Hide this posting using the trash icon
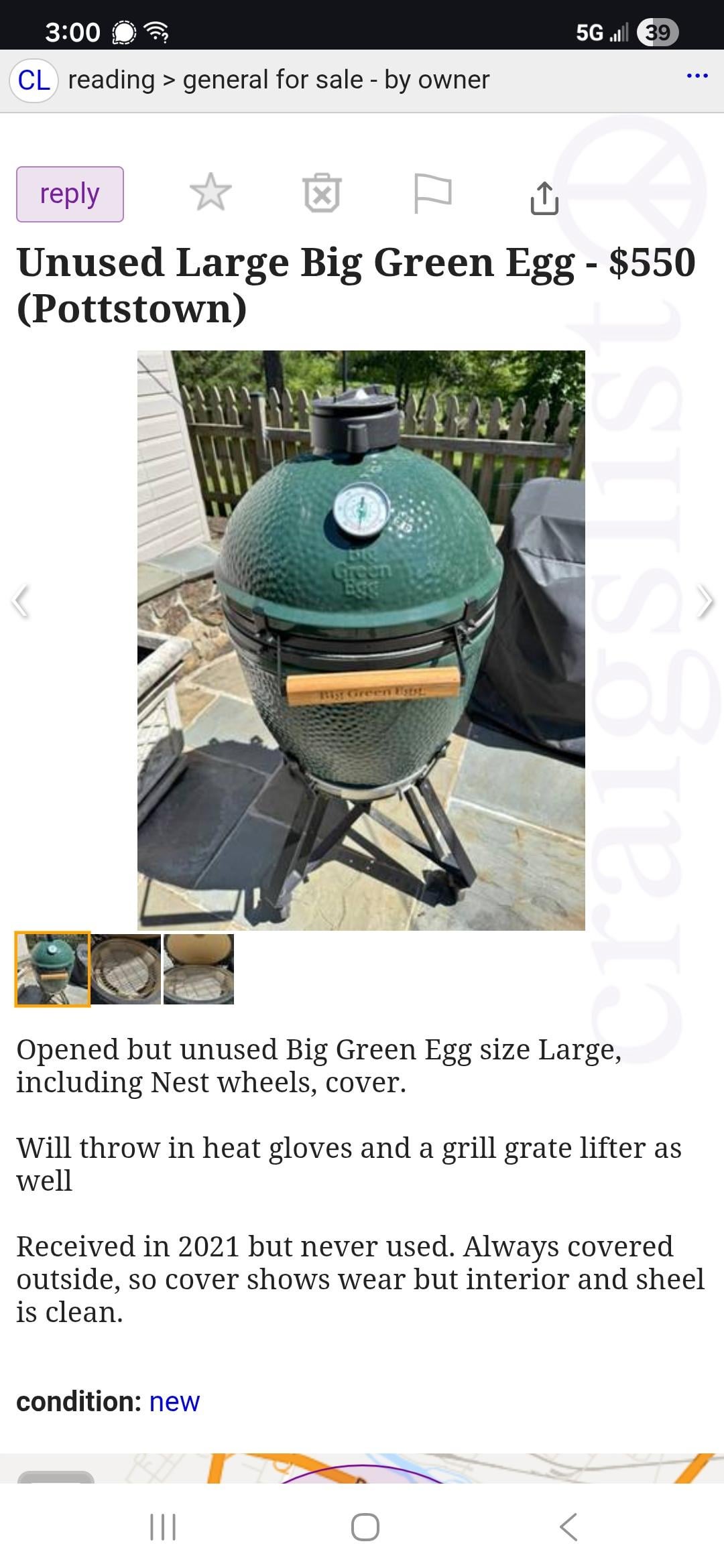724x1568 pixels. (322, 194)
